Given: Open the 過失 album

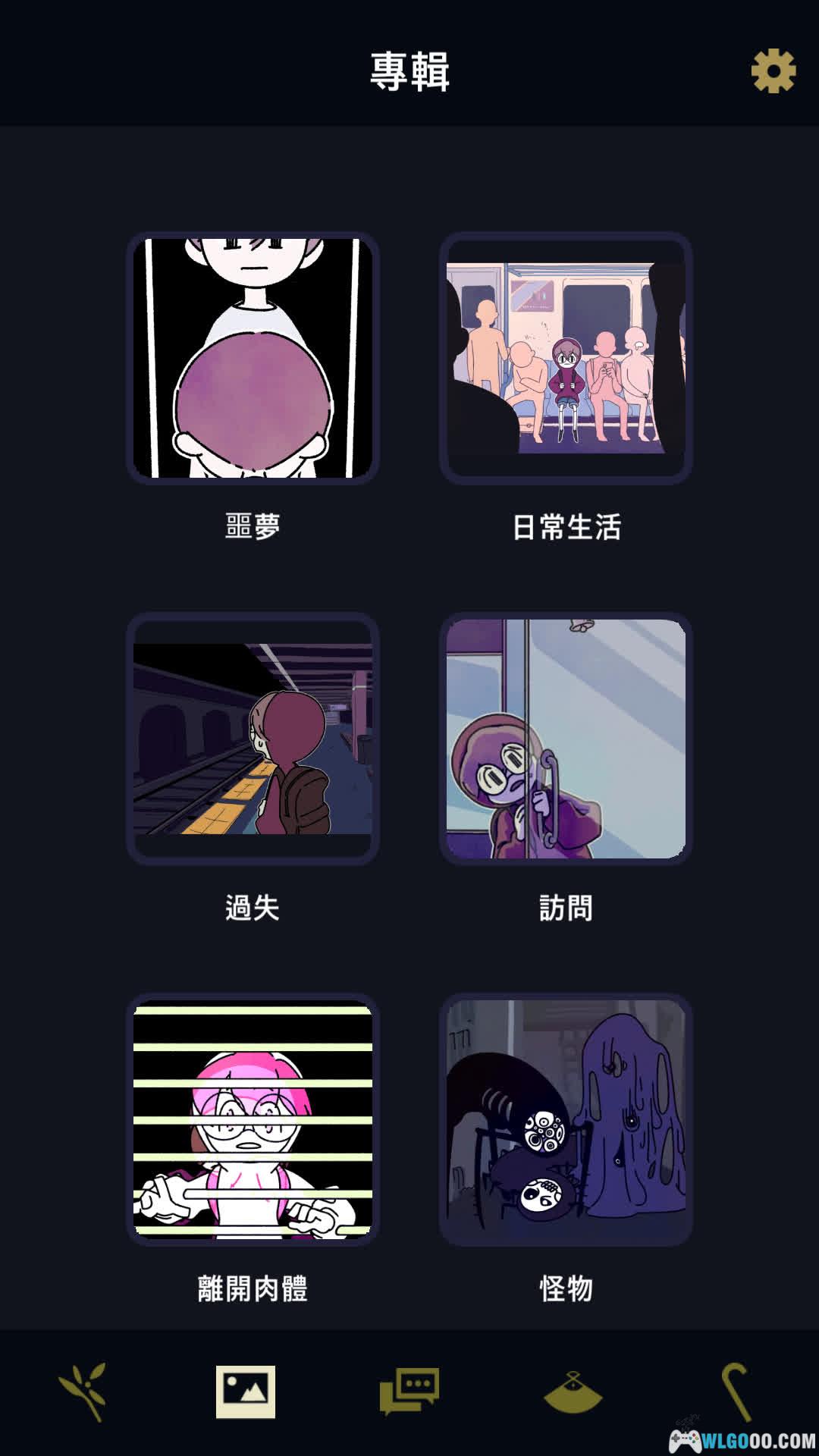Looking at the screenshot, I should [x=253, y=739].
